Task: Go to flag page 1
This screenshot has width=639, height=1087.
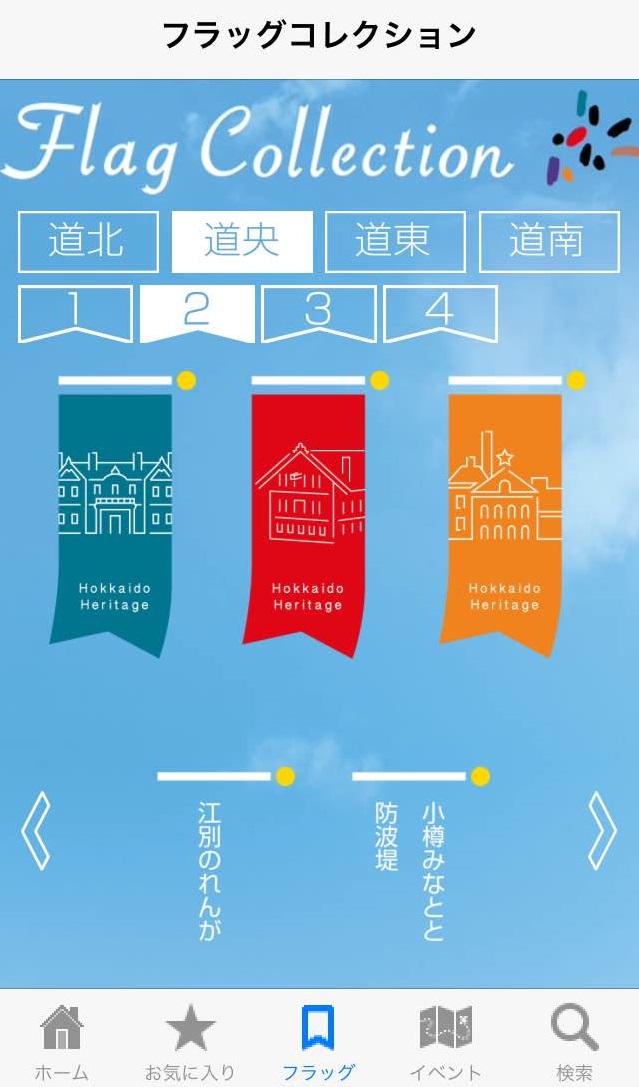Action: 75,312
